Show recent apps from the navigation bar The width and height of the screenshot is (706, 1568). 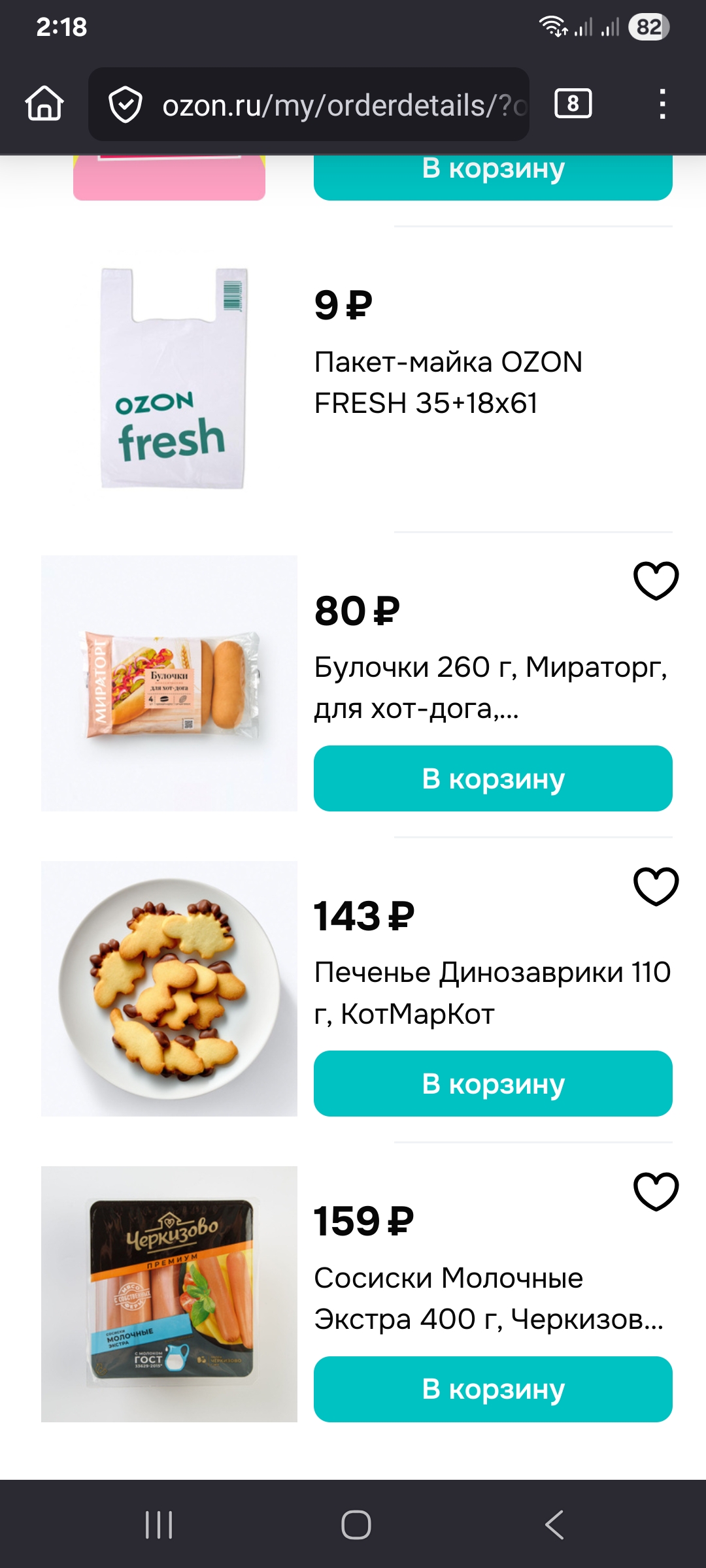click(159, 1525)
